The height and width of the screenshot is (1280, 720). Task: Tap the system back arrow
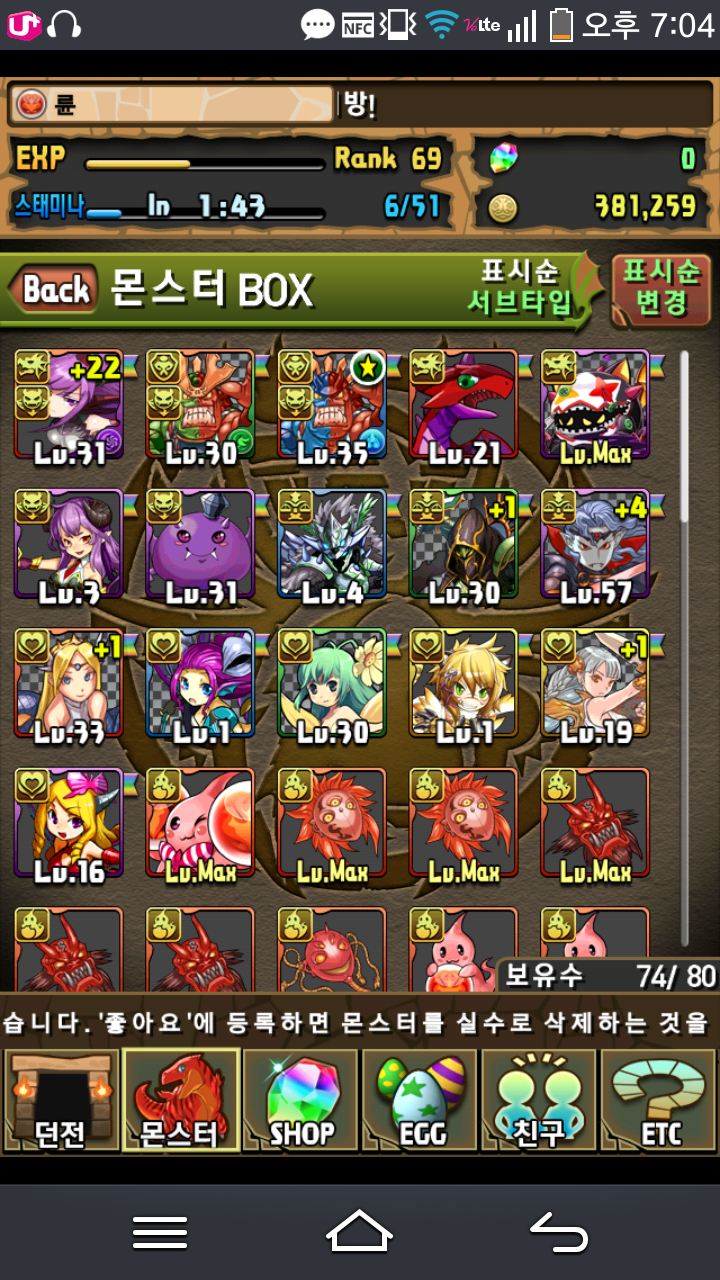[558, 1231]
